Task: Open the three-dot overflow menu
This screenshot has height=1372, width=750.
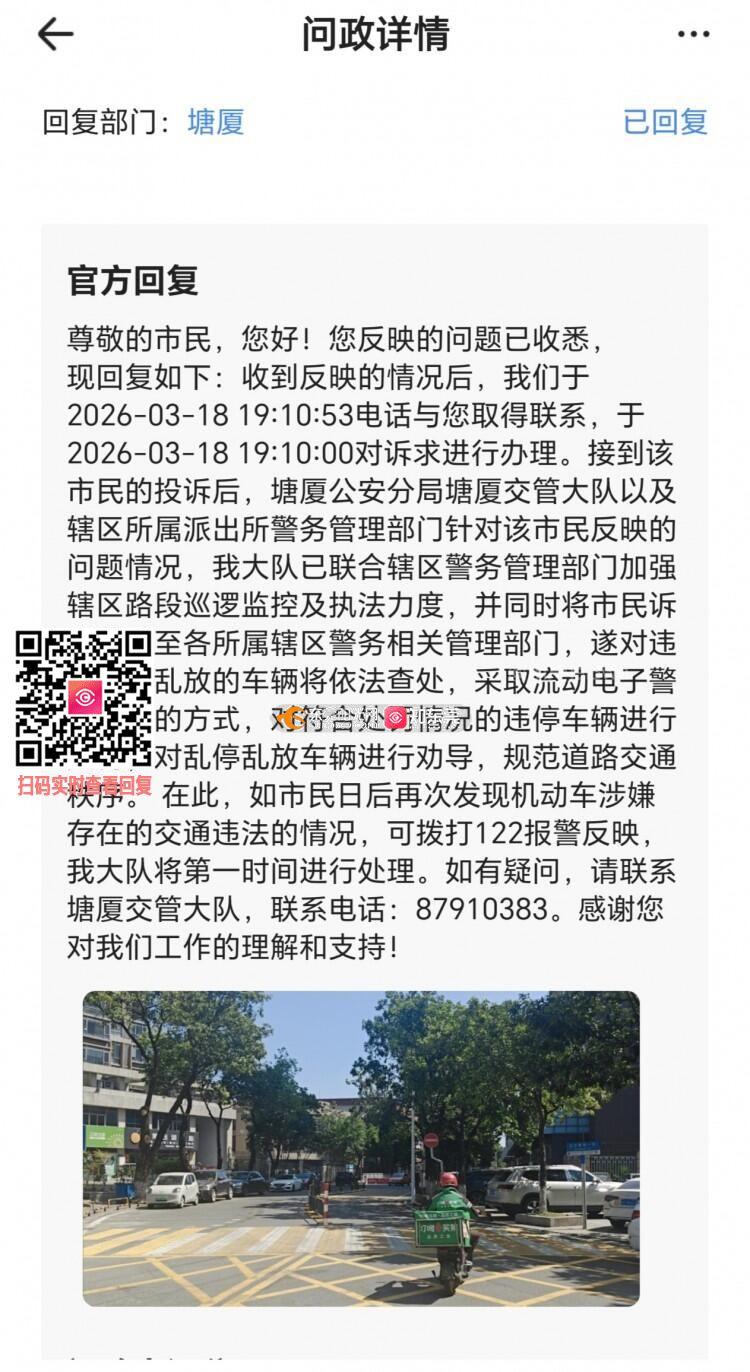Action: [693, 34]
